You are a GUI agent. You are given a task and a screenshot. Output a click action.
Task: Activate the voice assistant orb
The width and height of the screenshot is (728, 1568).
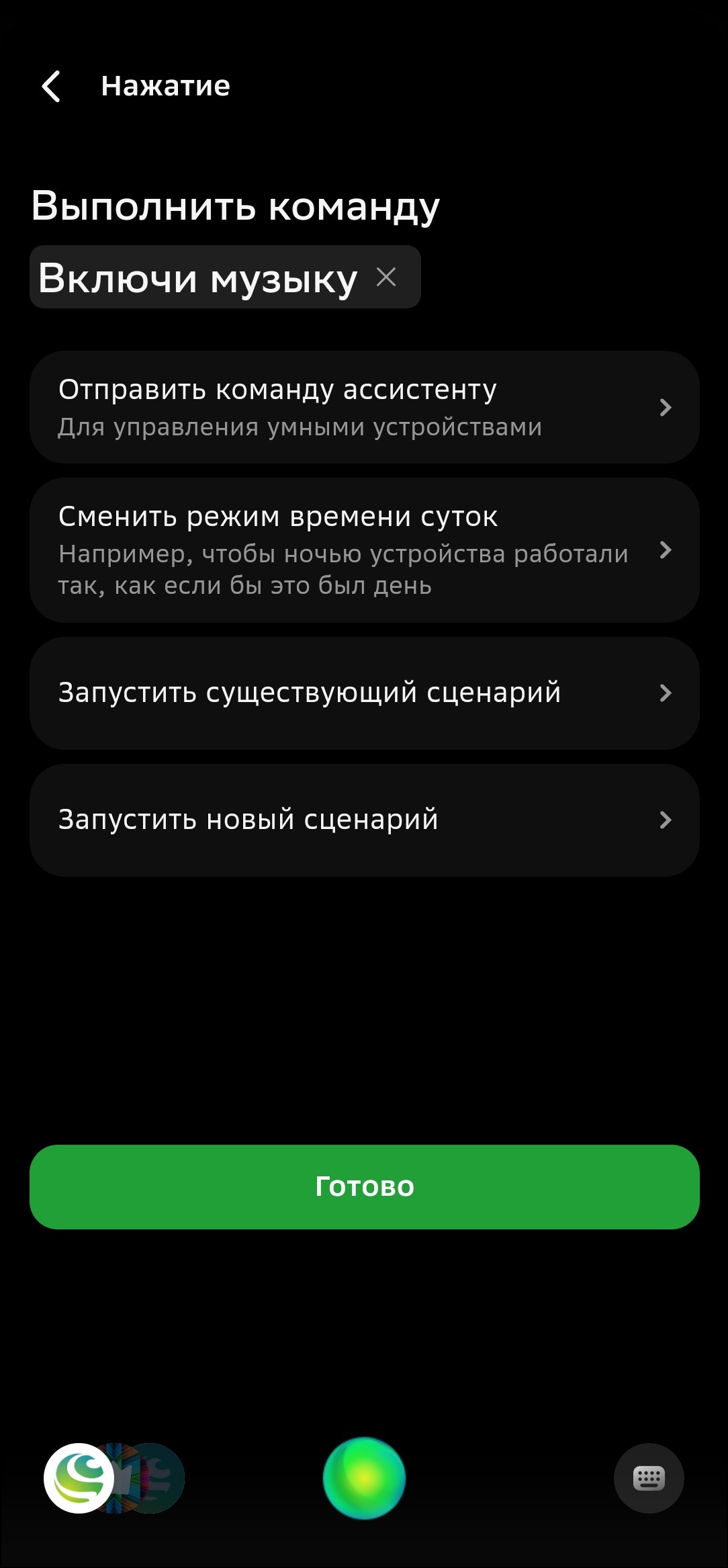[x=364, y=1478]
